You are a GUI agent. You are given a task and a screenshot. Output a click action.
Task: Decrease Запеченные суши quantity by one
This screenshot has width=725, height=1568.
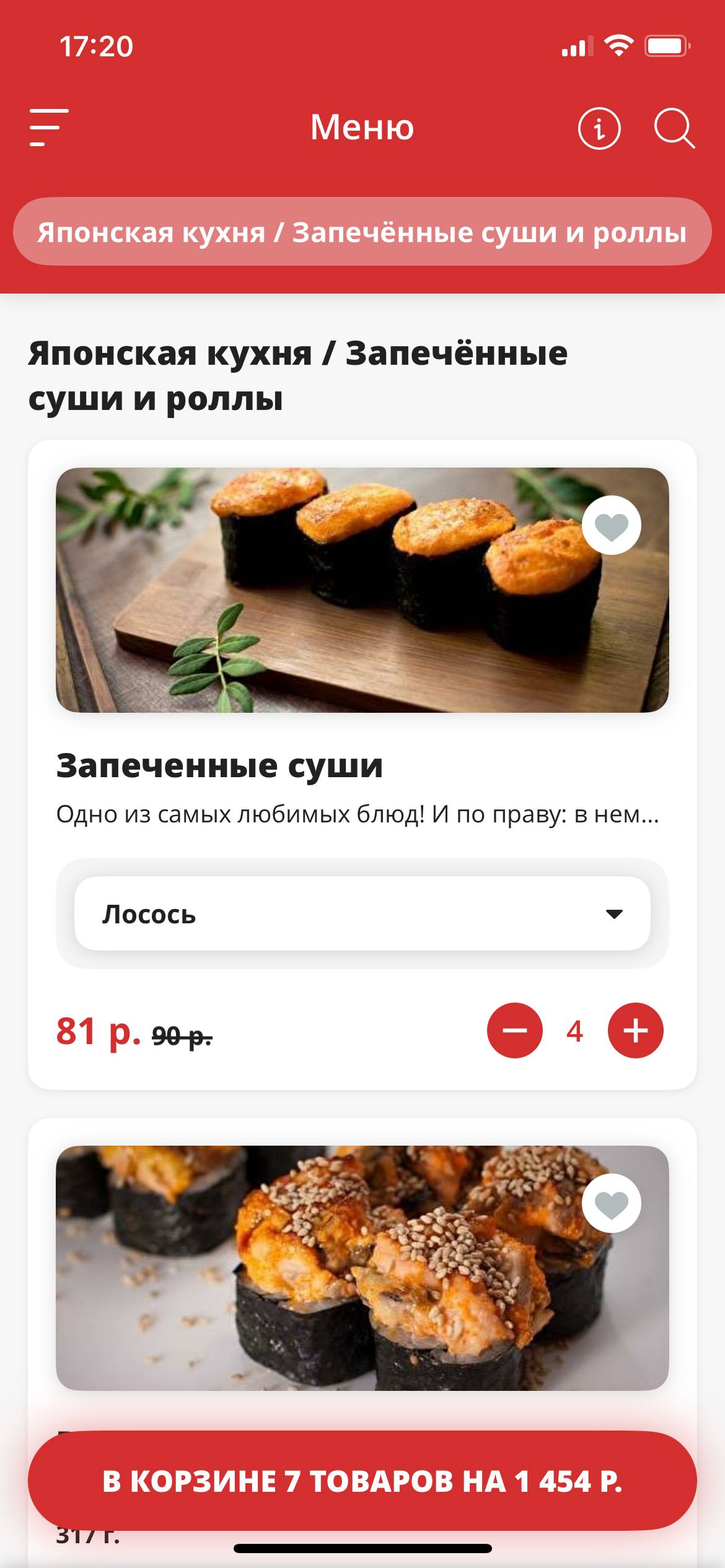coord(514,1030)
